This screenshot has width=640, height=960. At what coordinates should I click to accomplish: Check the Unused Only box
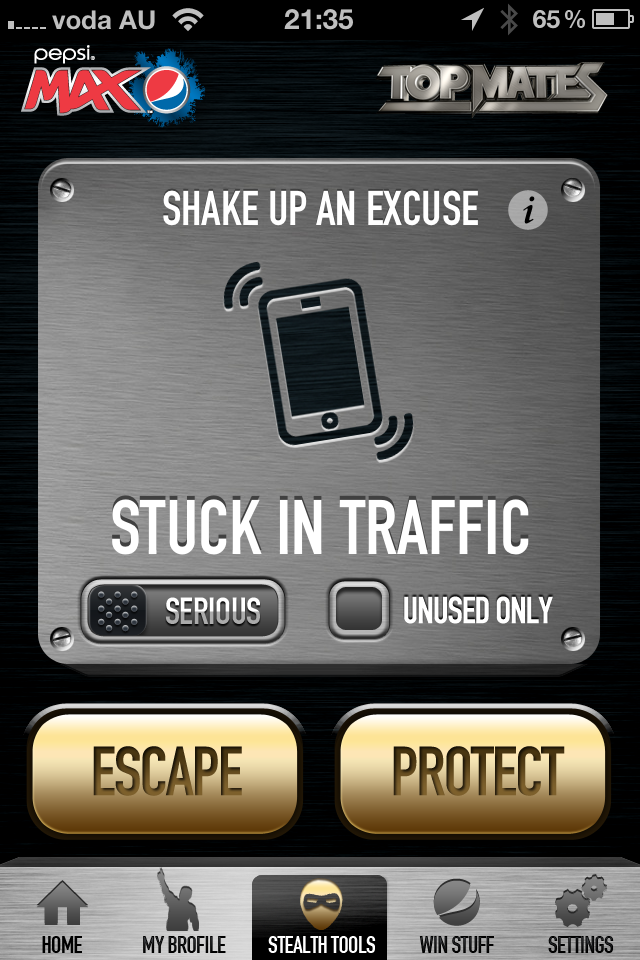359,609
